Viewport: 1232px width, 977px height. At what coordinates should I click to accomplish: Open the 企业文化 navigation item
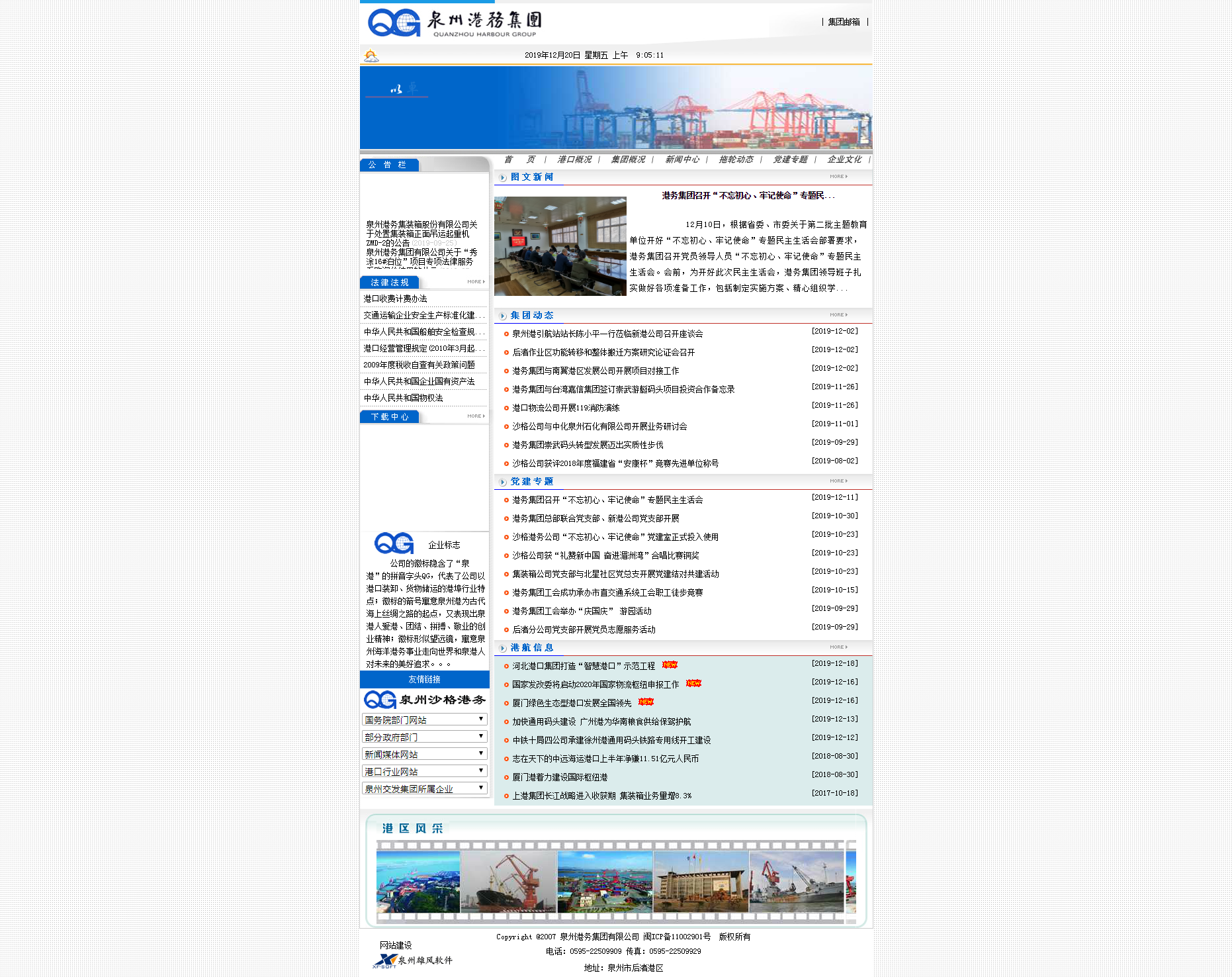coord(844,160)
